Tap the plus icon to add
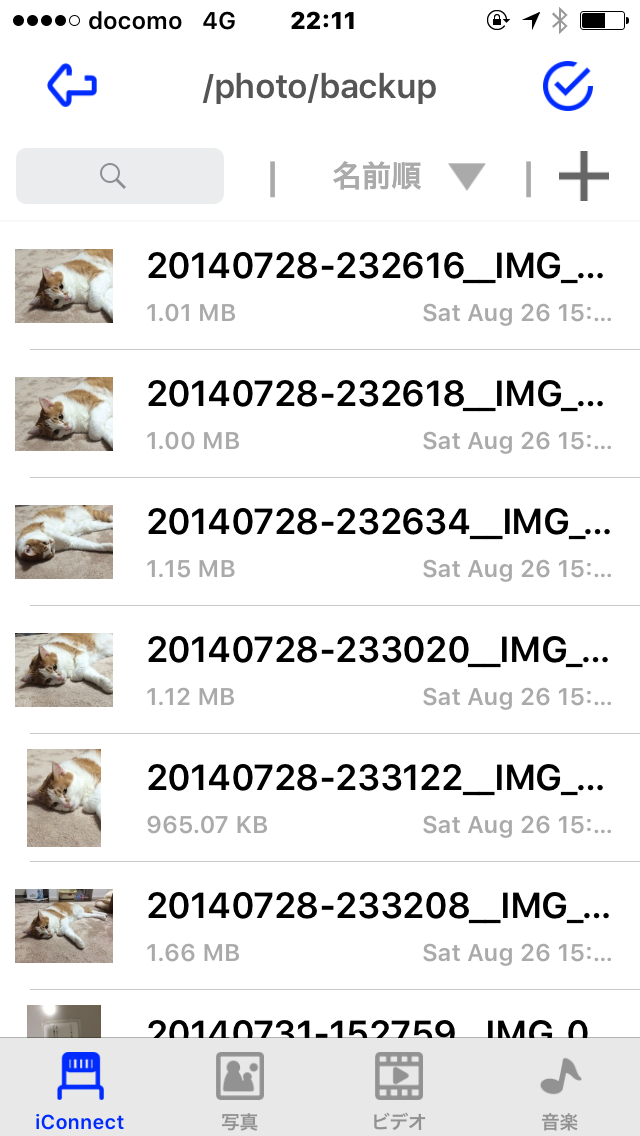This screenshot has width=640, height=1136. (x=584, y=177)
